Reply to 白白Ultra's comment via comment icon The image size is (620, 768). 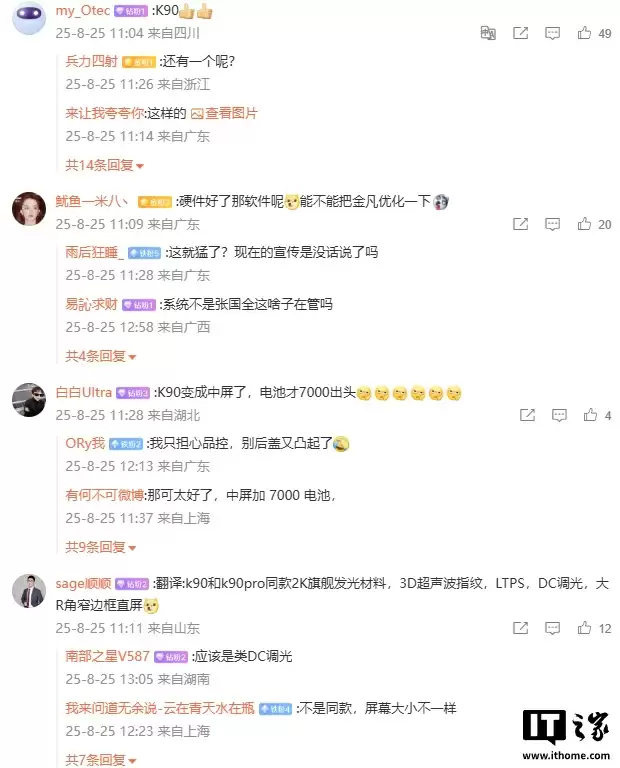coord(558,415)
